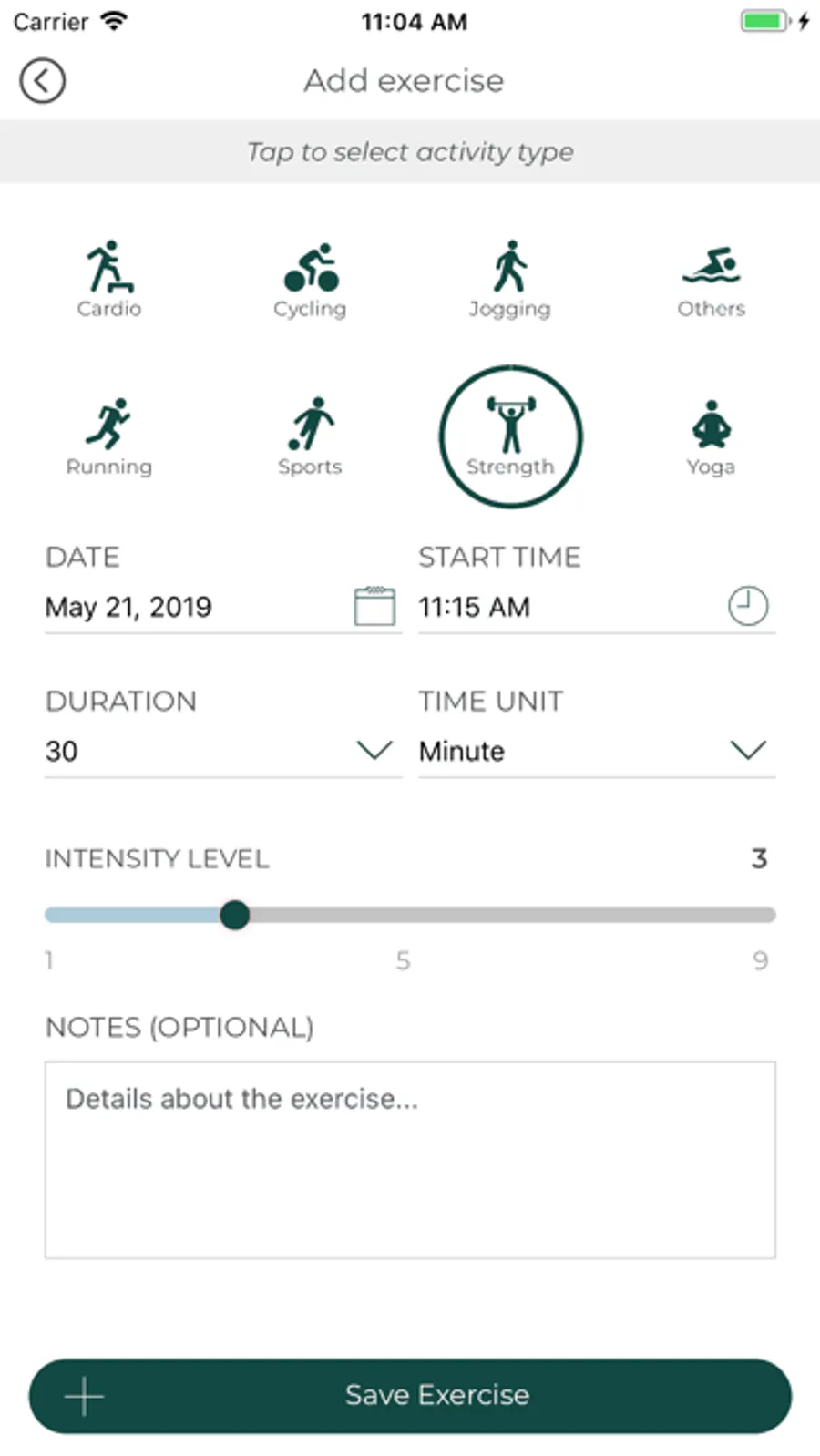Open the Time Unit dropdown
Image resolution: width=820 pixels, height=1456 pixels.
pyautogui.click(x=597, y=751)
